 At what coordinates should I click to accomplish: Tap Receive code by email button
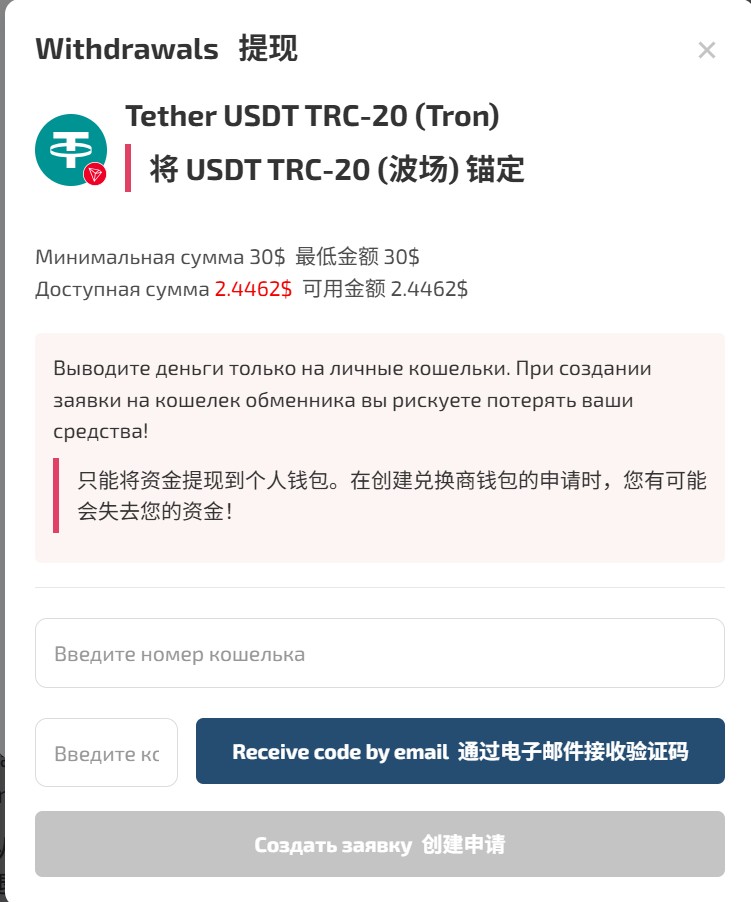click(460, 751)
